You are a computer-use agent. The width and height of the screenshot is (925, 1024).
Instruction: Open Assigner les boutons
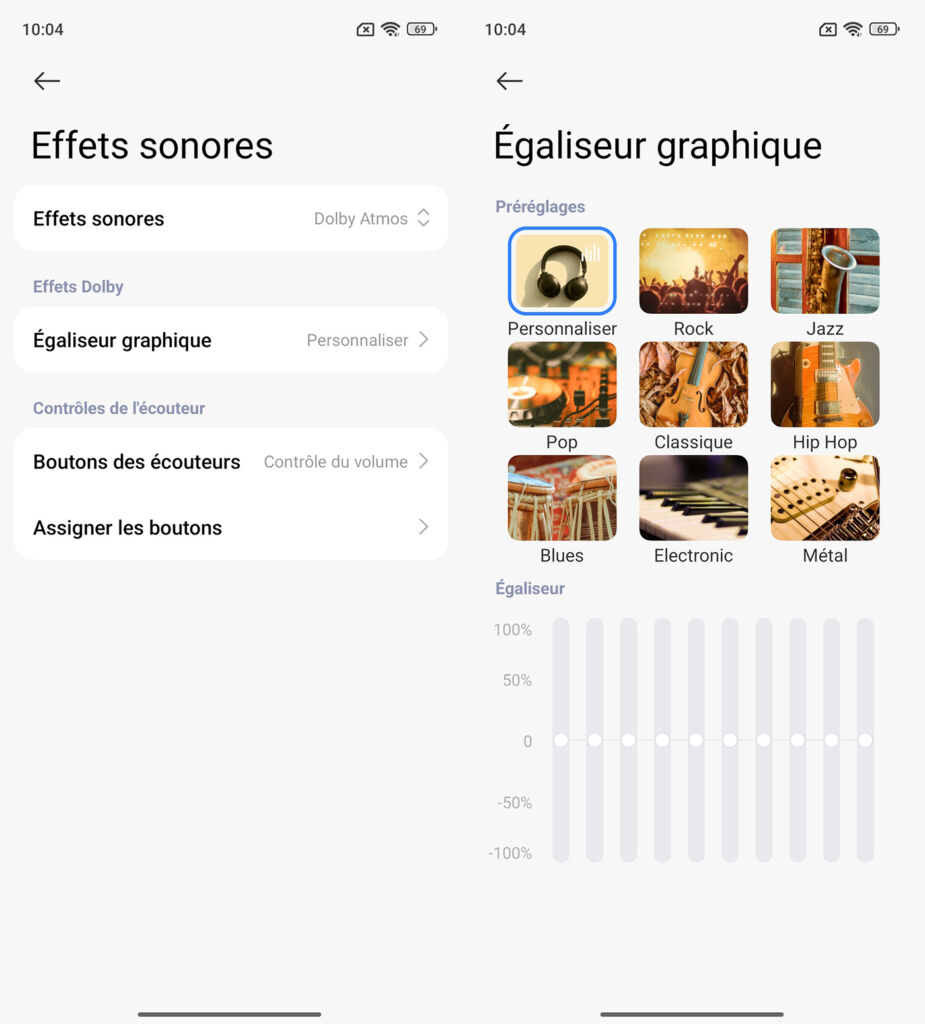pyautogui.click(x=231, y=528)
